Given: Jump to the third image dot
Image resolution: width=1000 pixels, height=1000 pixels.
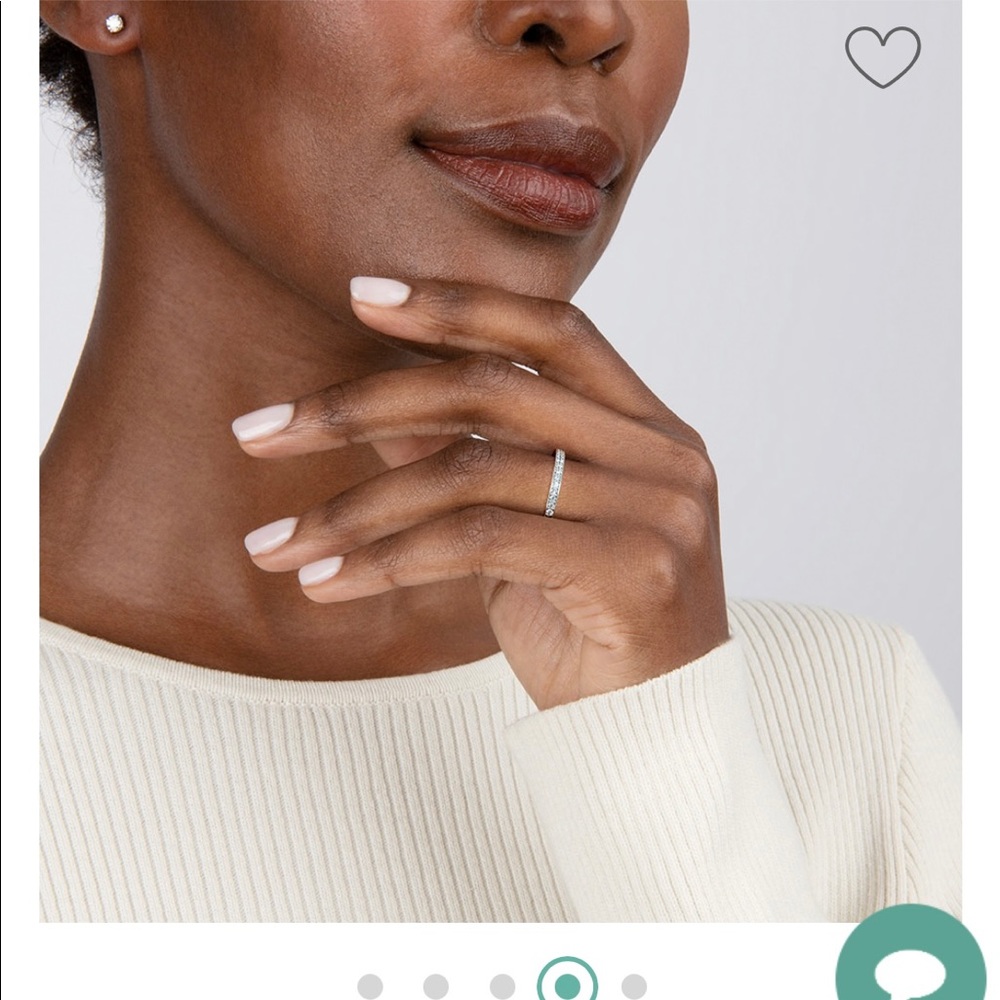Looking at the screenshot, I should 502,986.
